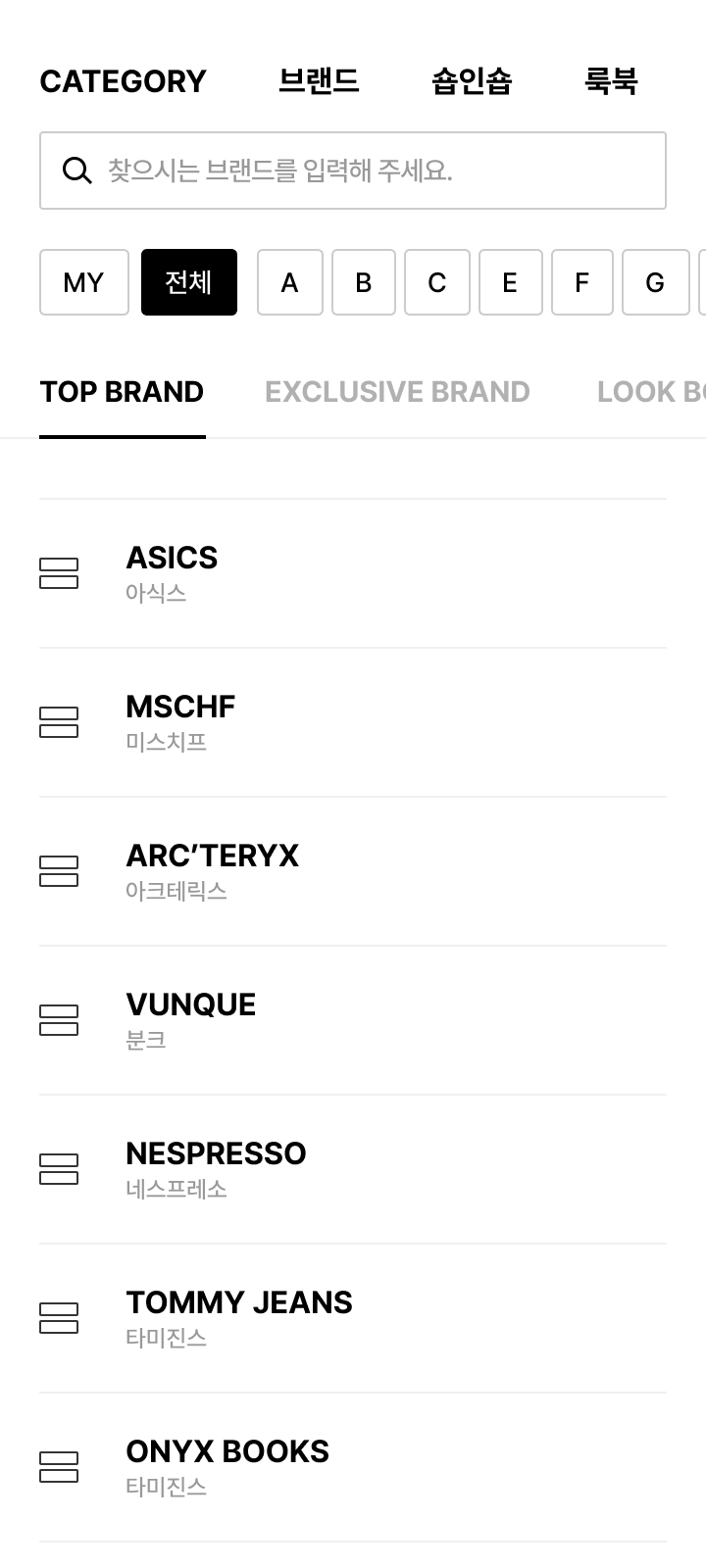Open the VUNQUE brand page

(x=191, y=1019)
